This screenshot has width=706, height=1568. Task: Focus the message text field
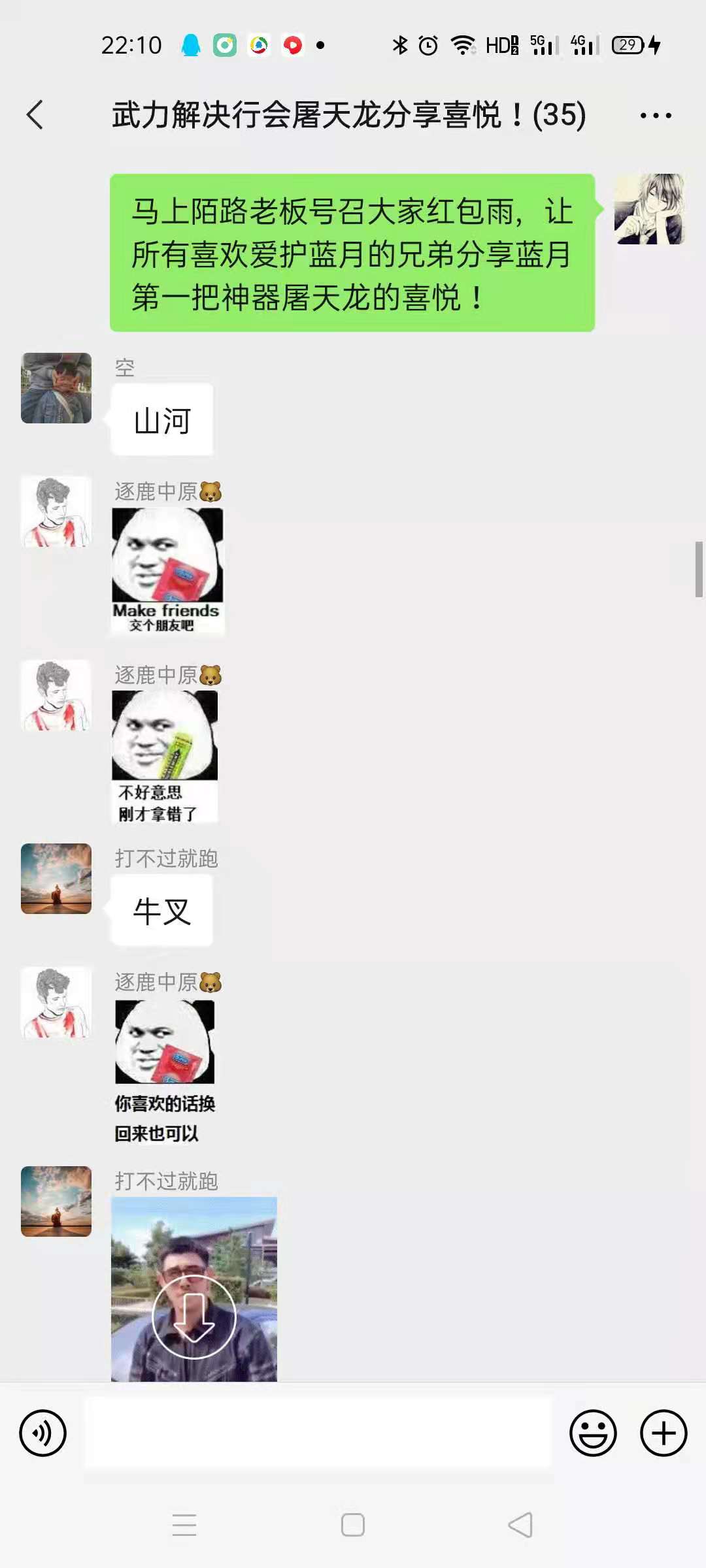pos(318,1433)
